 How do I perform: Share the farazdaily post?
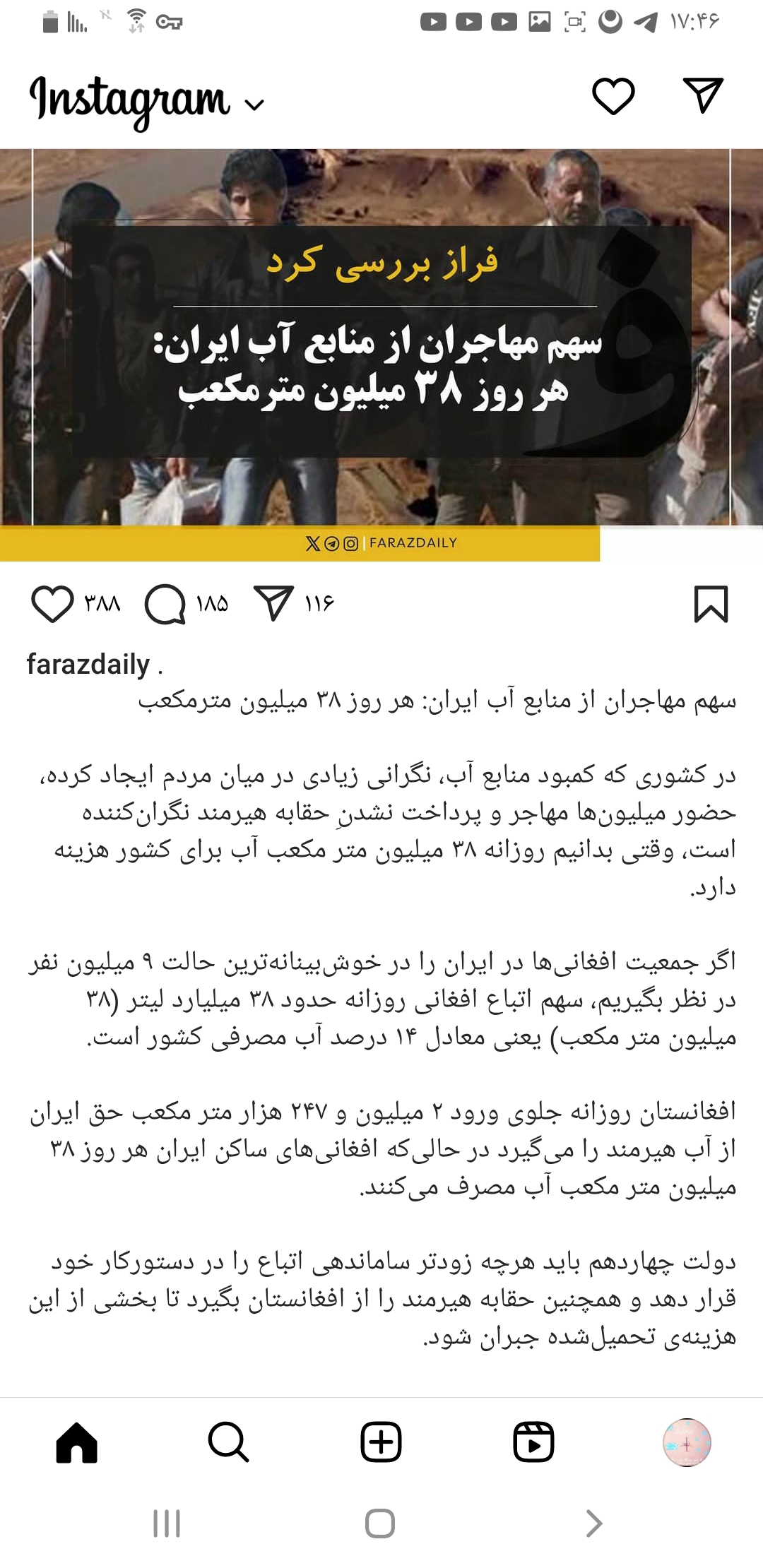pyautogui.click(x=273, y=604)
